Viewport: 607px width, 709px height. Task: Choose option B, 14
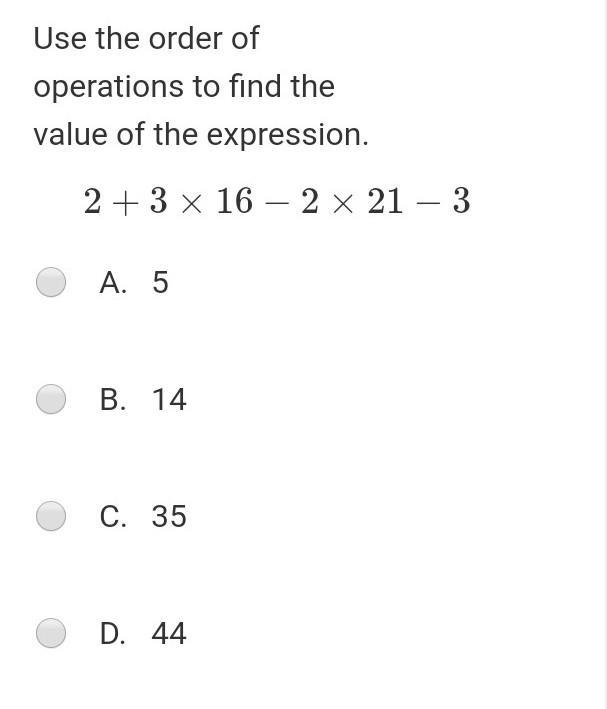51,399
